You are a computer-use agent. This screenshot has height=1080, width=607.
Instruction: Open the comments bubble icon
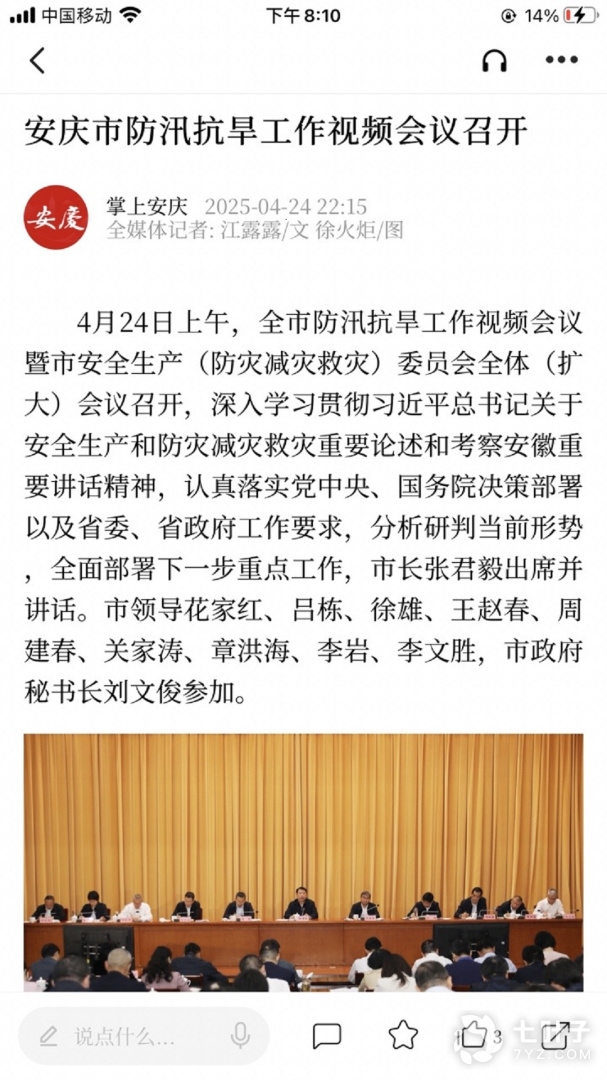pyautogui.click(x=327, y=1036)
